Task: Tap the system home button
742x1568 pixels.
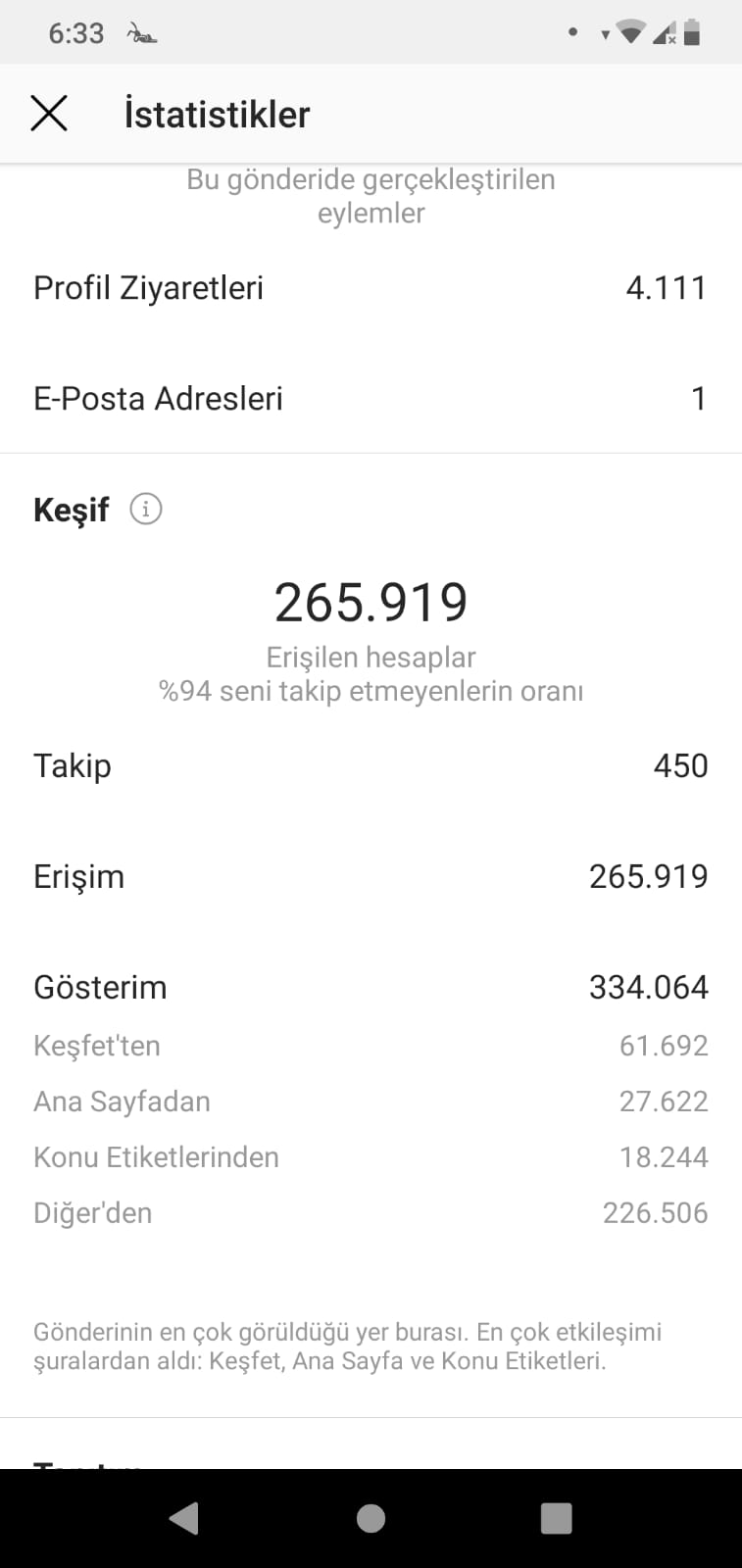Action: pos(371,1518)
